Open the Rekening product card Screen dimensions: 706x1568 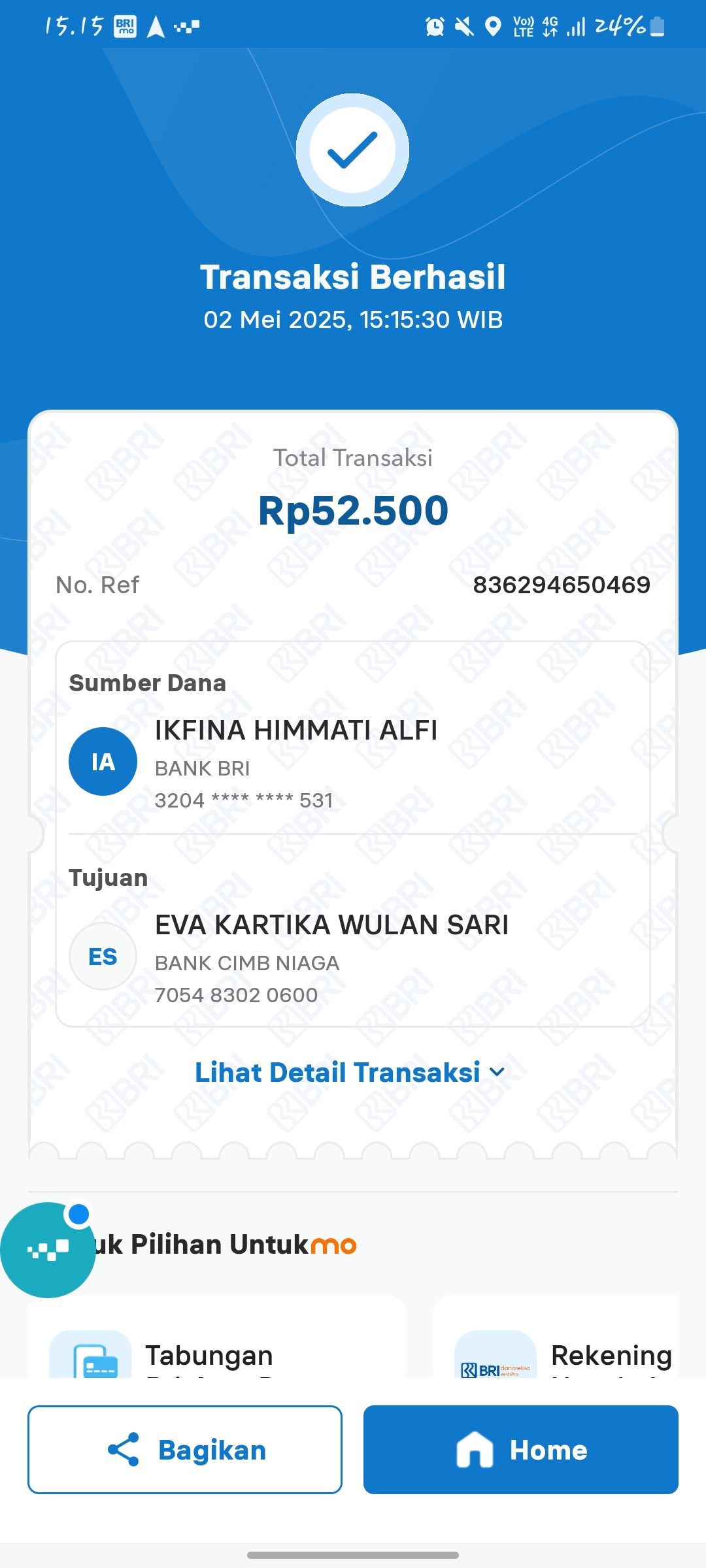pyautogui.click(x=556, y=1337)
